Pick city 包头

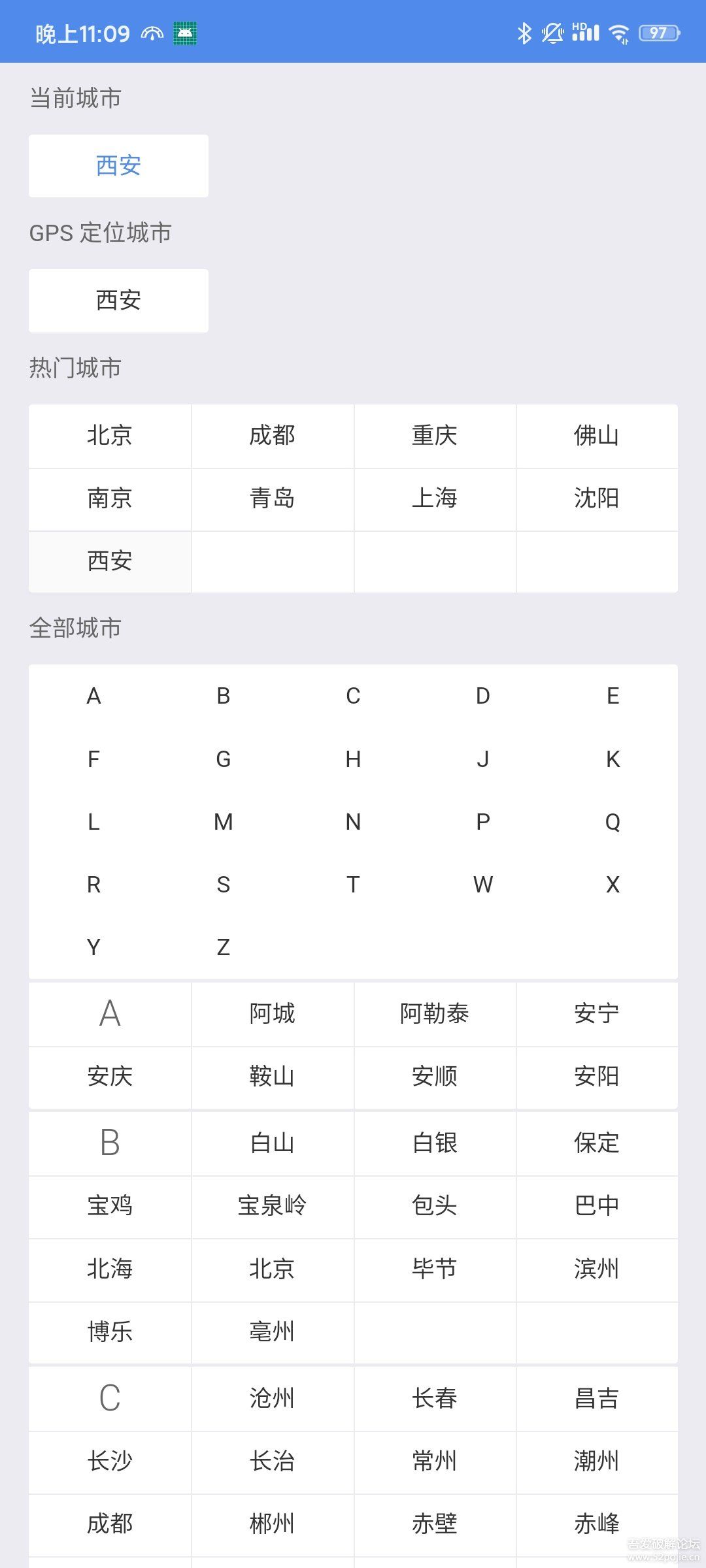(435, 1206)
